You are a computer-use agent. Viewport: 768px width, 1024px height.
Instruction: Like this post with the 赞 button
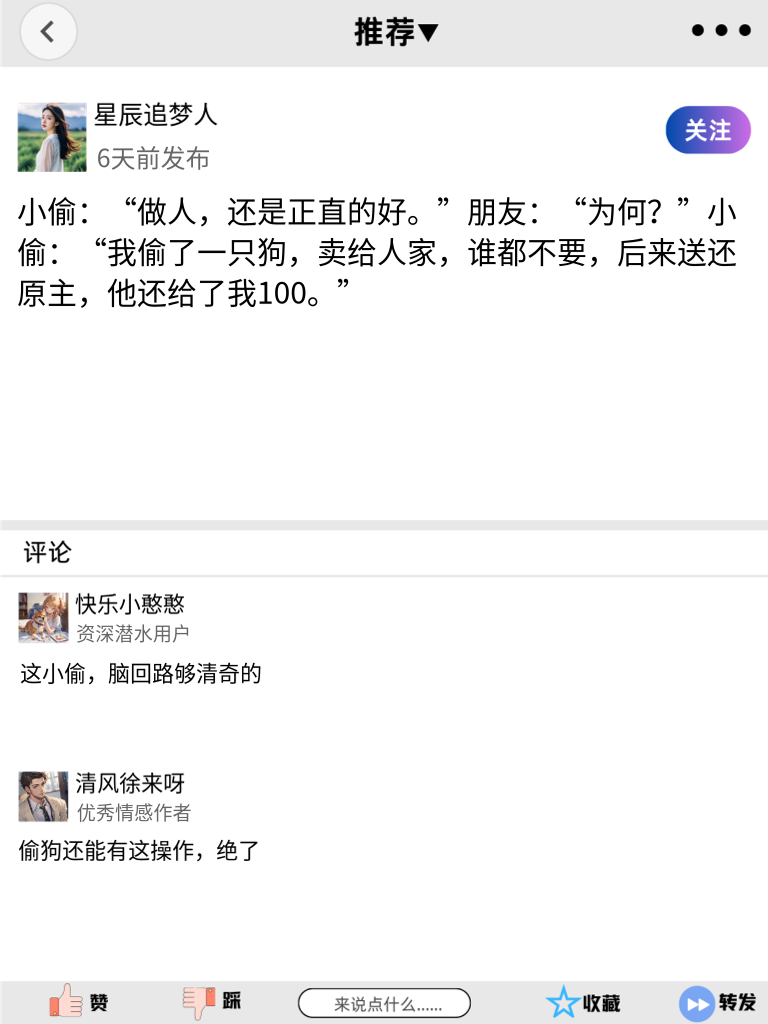(79, 1001)
